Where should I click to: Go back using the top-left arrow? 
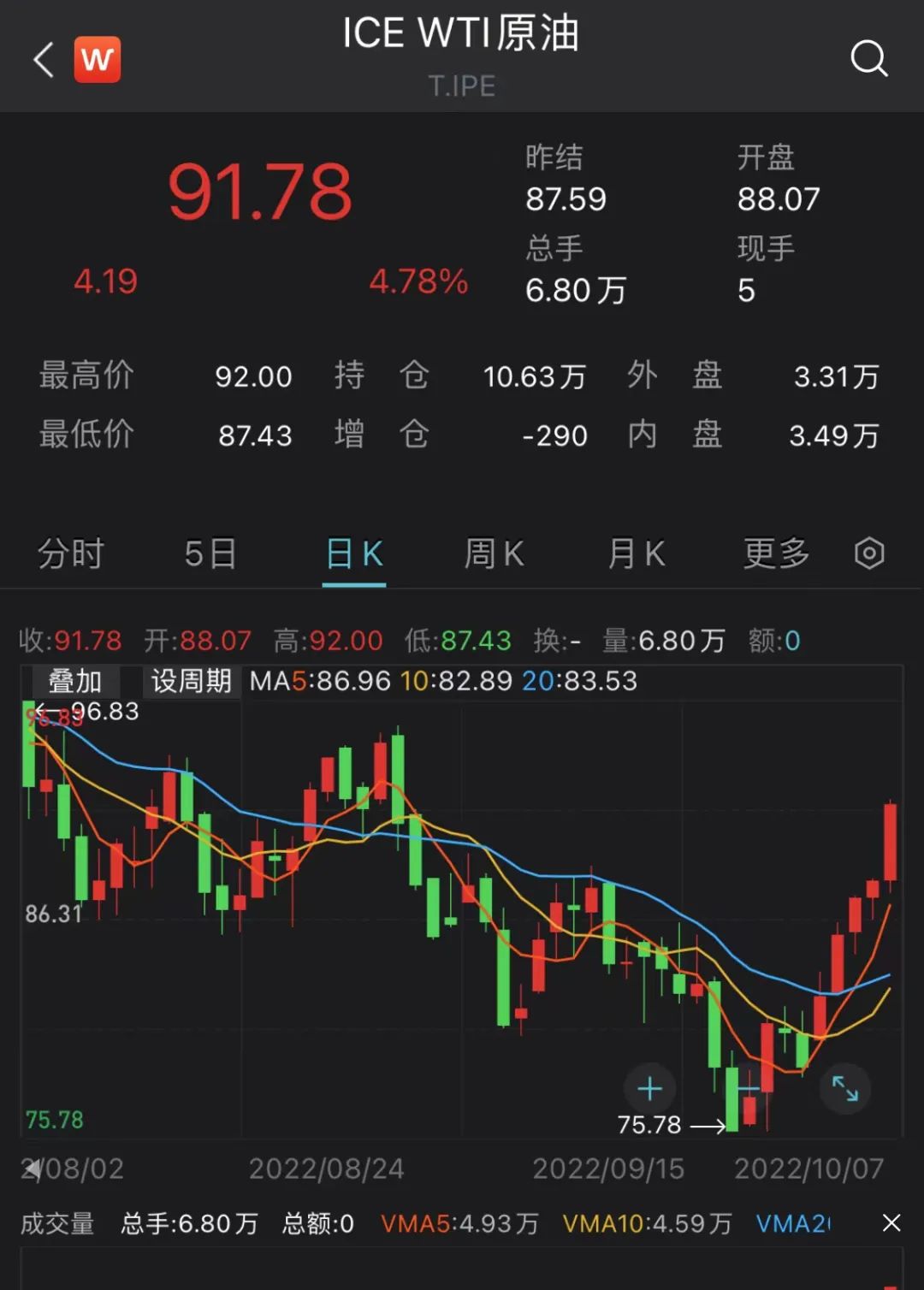point(44,59)
